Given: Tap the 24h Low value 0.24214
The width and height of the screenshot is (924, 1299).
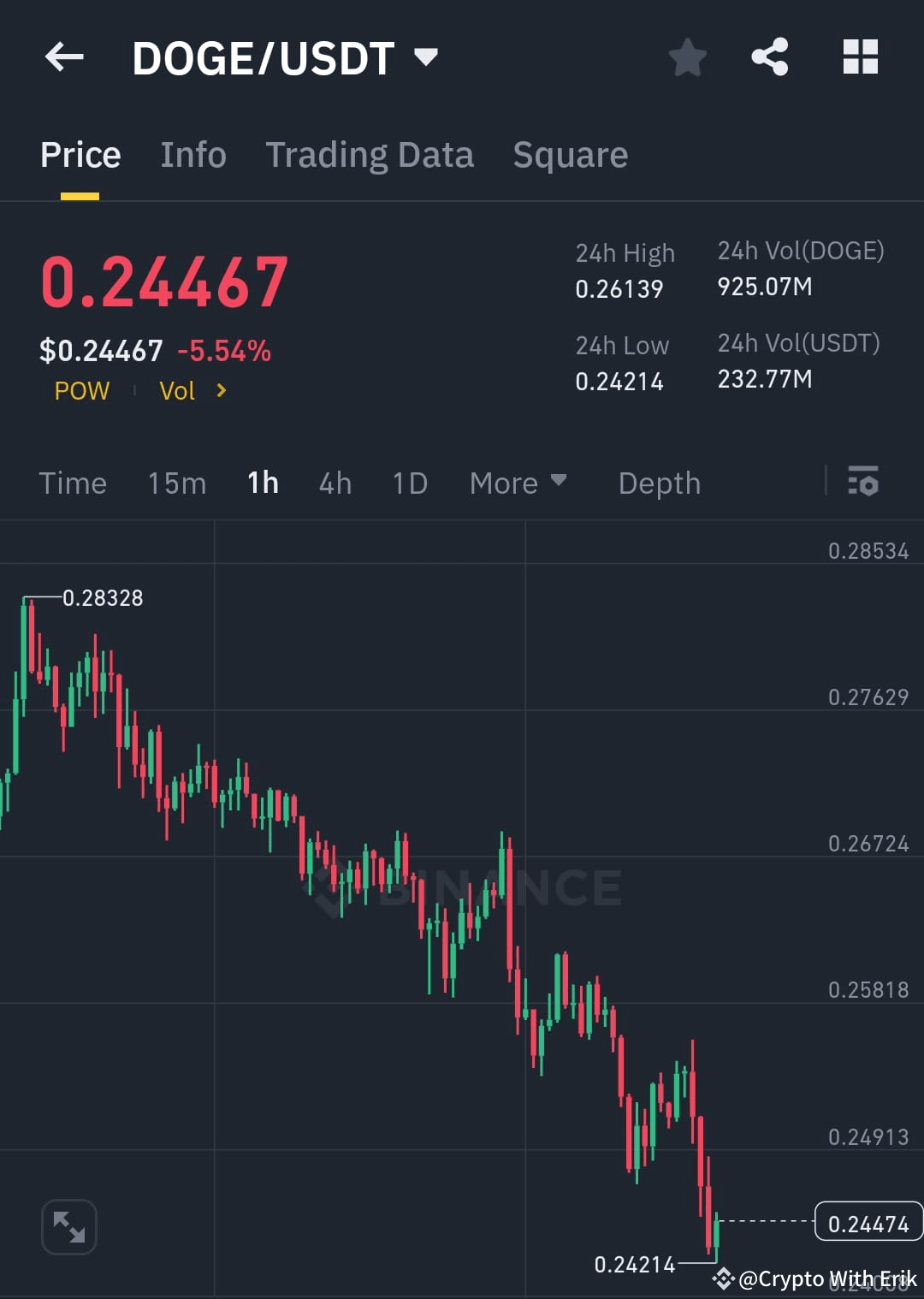Looking at the screenshot, I should coord(619,381).
